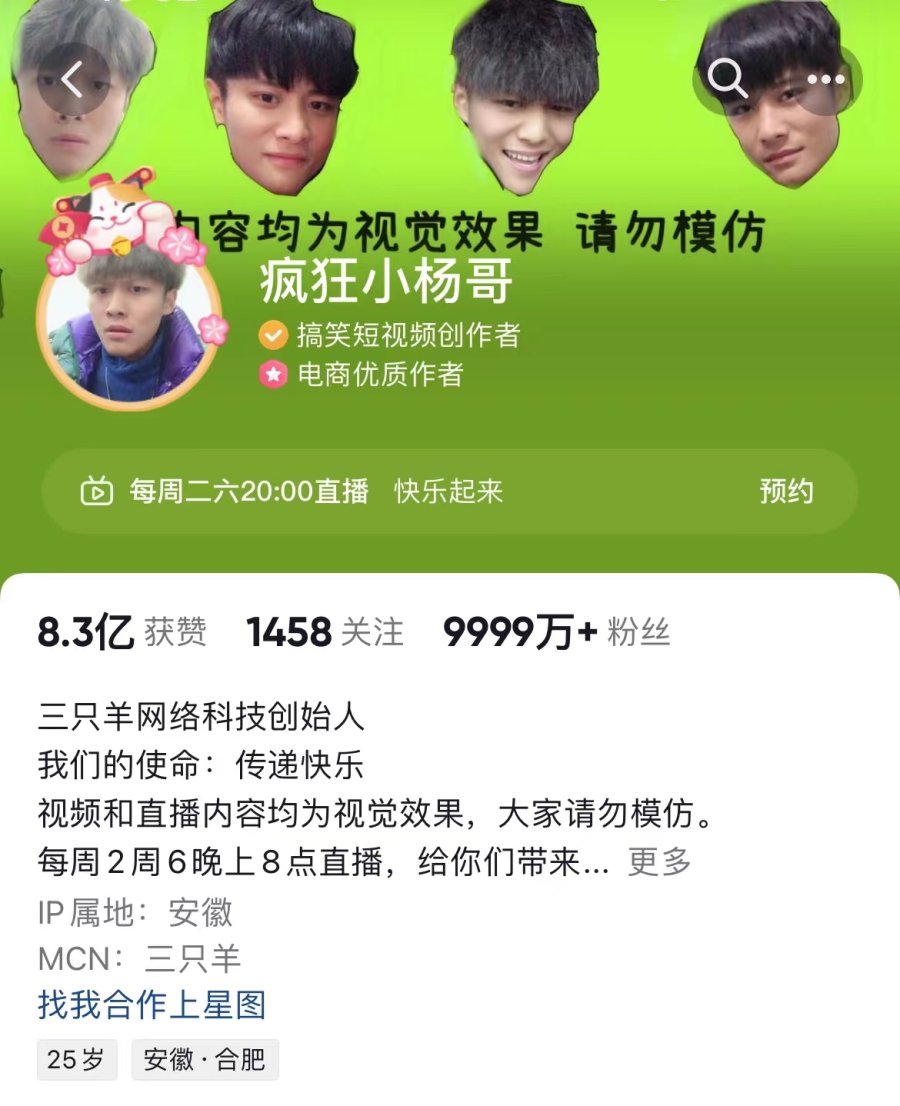
Task: Open the 找我合作上星图 link
Action: point(152,1004)
